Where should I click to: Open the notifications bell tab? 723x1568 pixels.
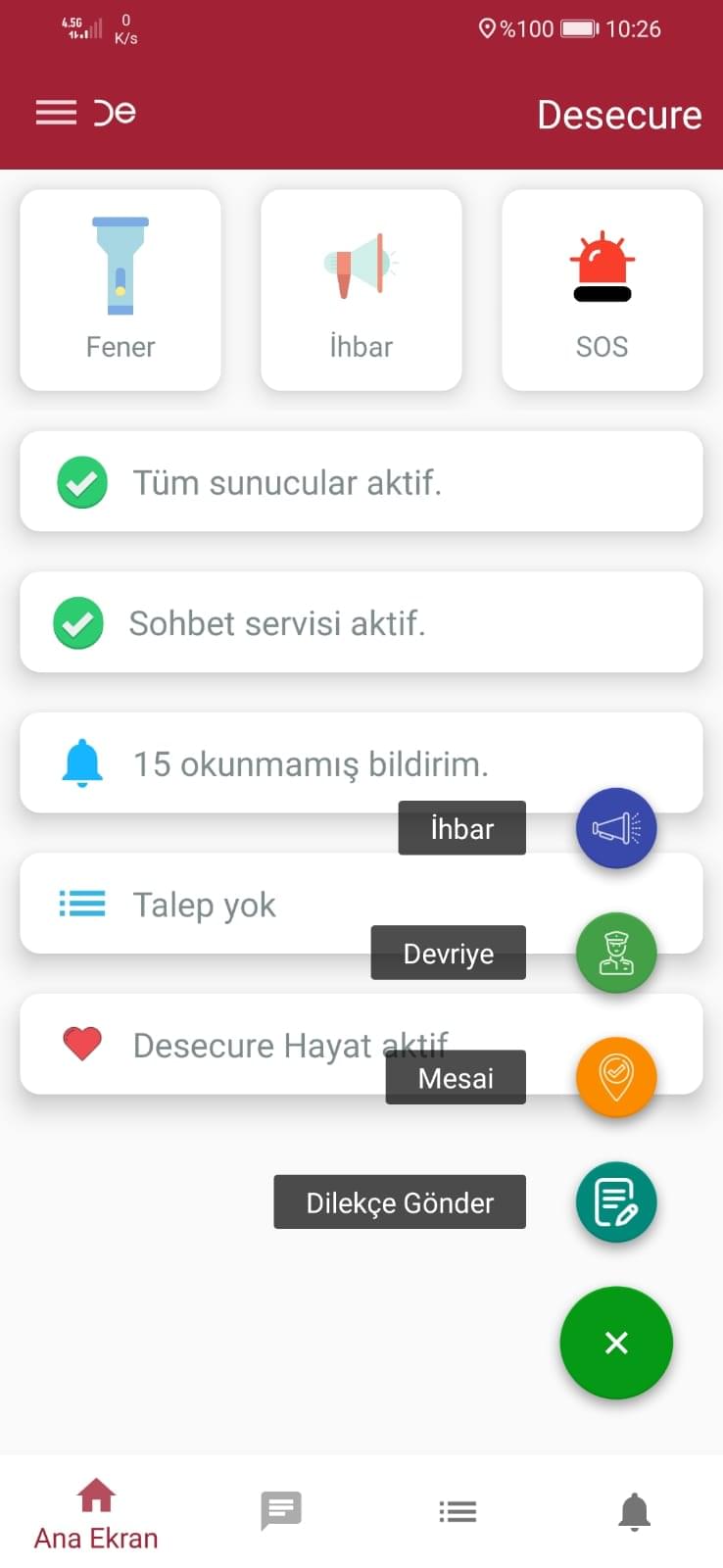click(635, 1512)
